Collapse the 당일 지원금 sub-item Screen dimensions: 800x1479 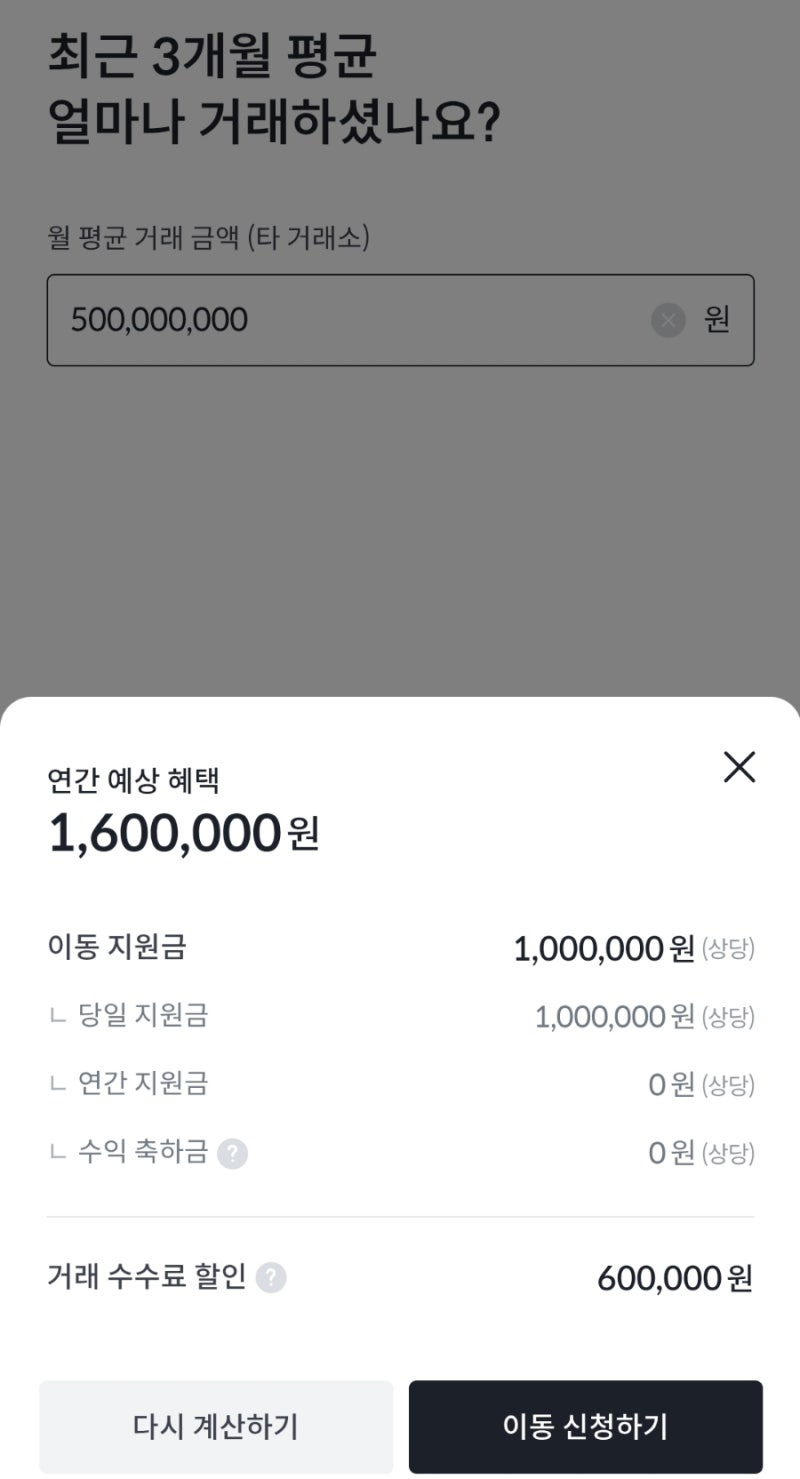pos(400,1016)
